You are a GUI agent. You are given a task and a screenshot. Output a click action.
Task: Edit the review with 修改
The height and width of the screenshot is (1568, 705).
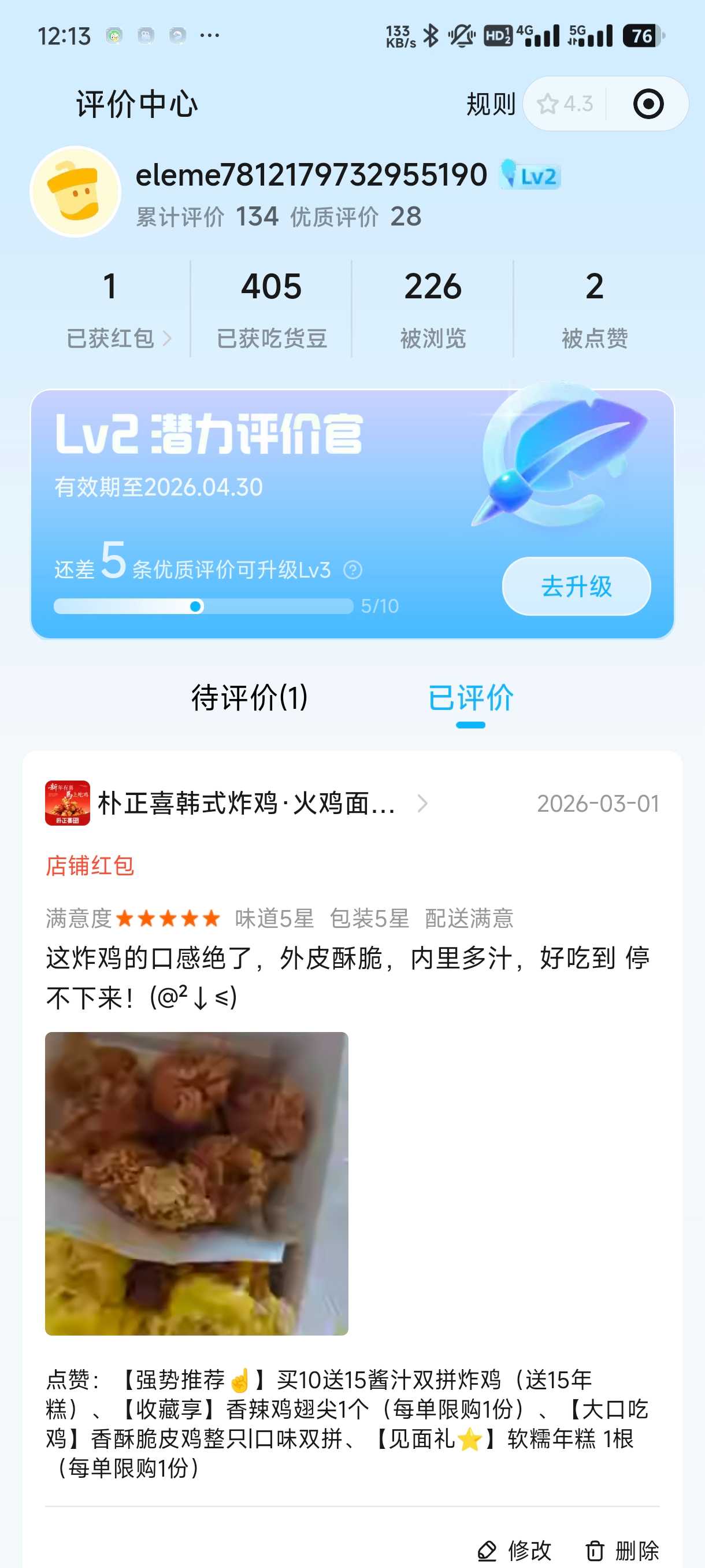coord(515,1549)
